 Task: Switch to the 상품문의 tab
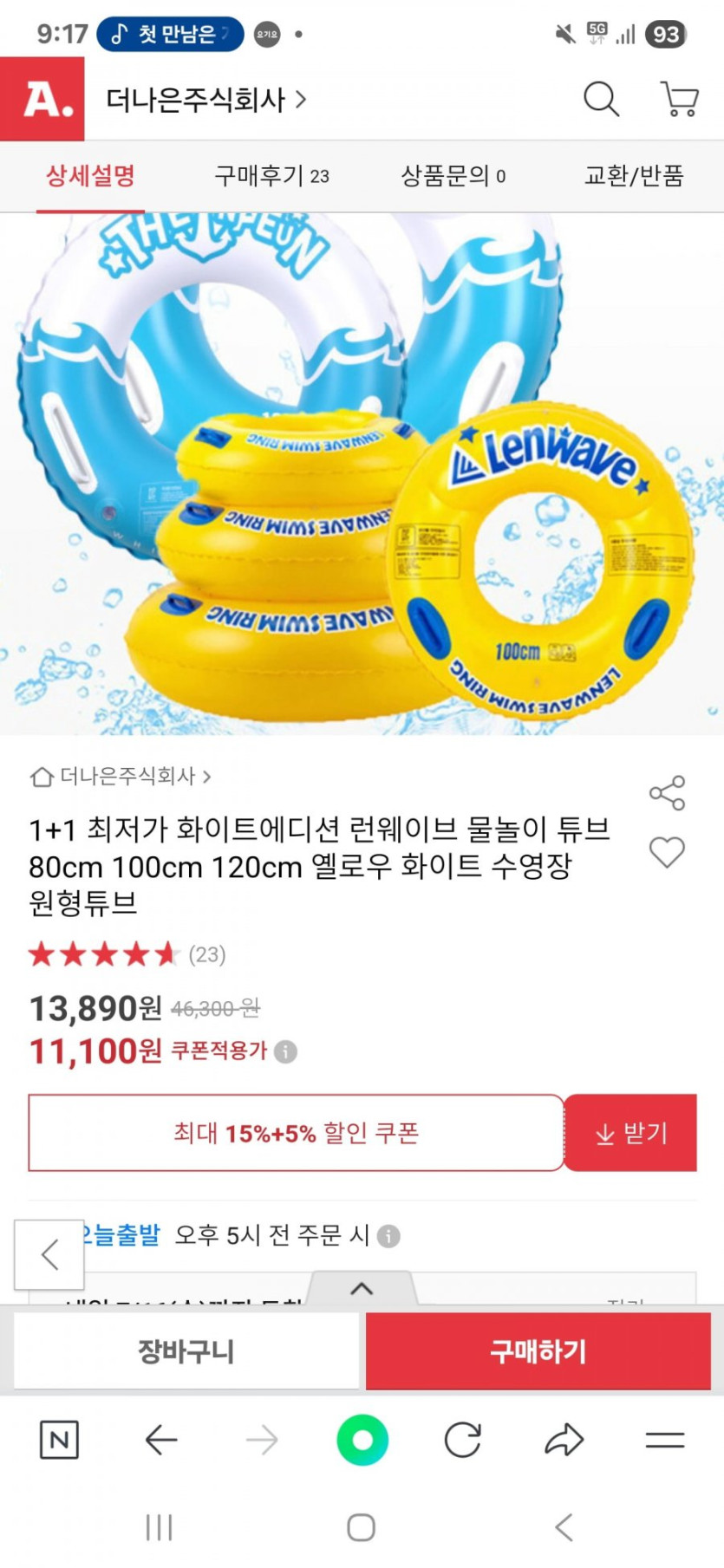(453, 176)
